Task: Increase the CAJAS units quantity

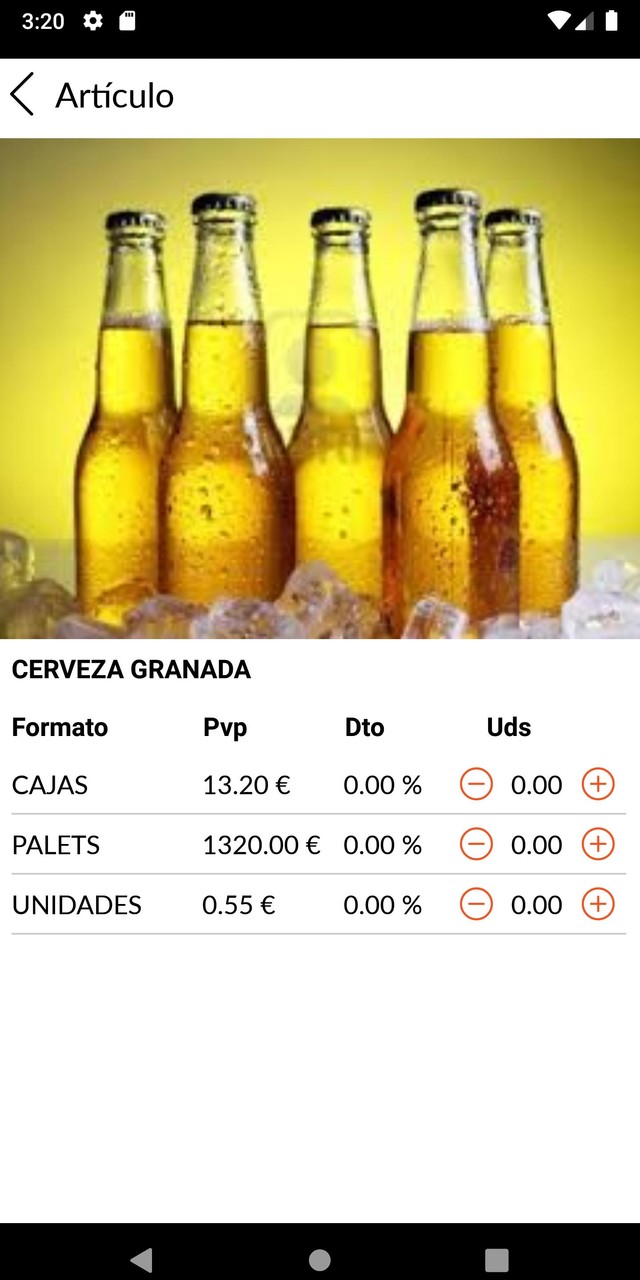Action: (598, 785)
